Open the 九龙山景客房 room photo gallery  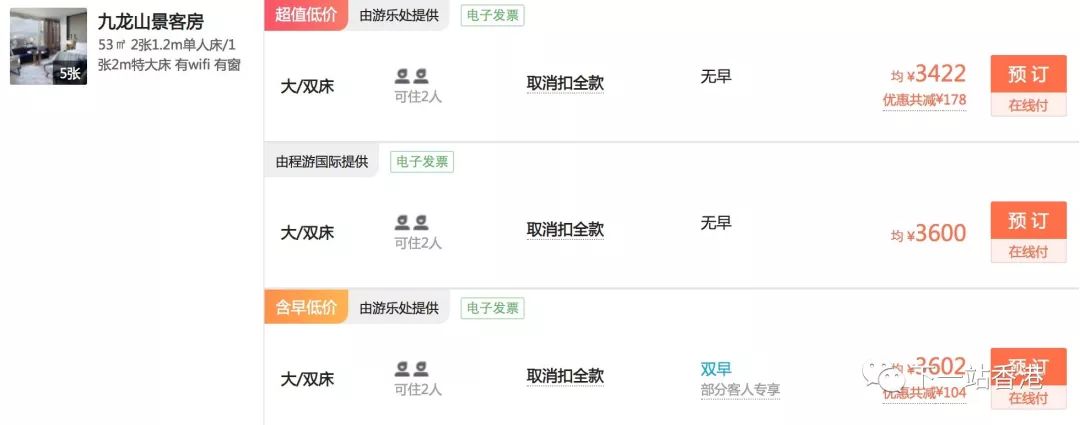pyautogui.click(x=48, y=47)
